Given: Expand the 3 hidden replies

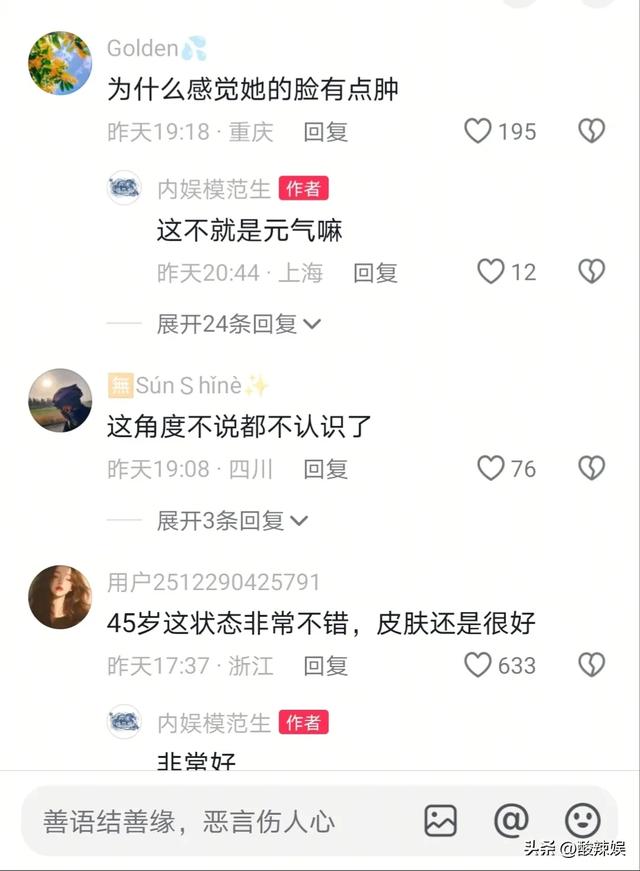Looking at the screenshot, I should coord(232,521).
